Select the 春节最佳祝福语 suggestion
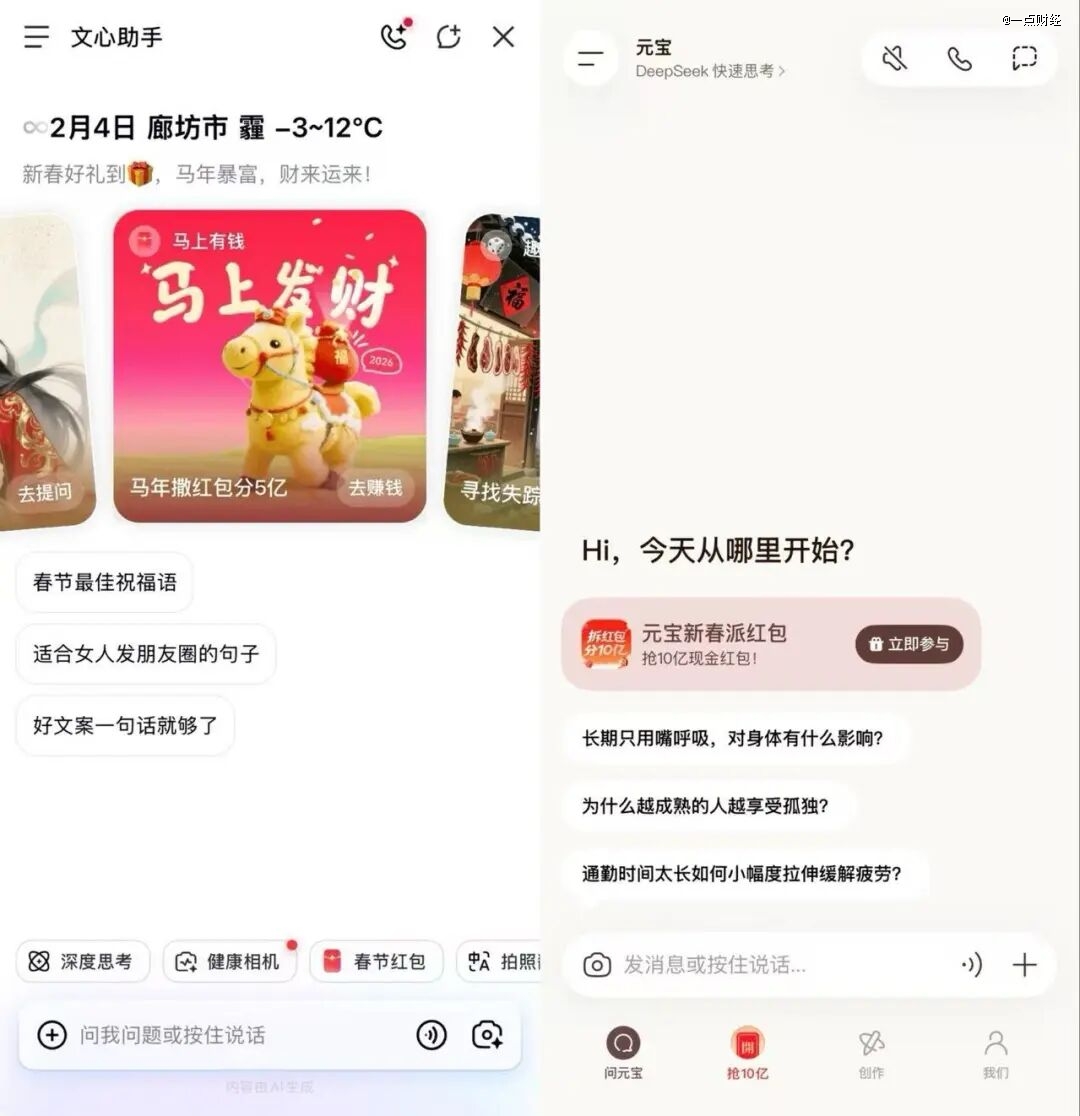The image size is (1080, 1116). [x=105, y=582]
